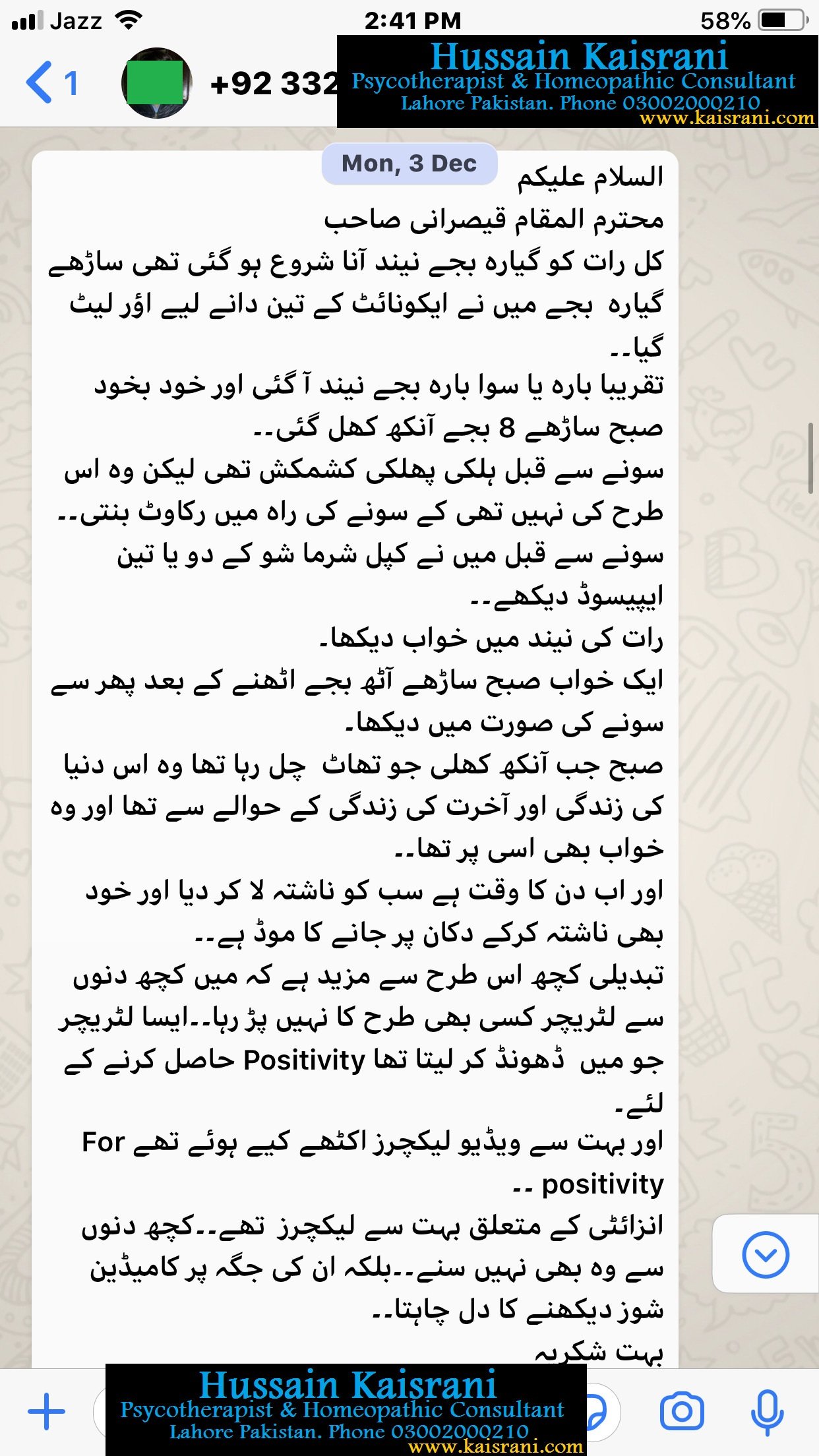Open the plus attachment menu

pyautogui.click(x=47, y=1412)
